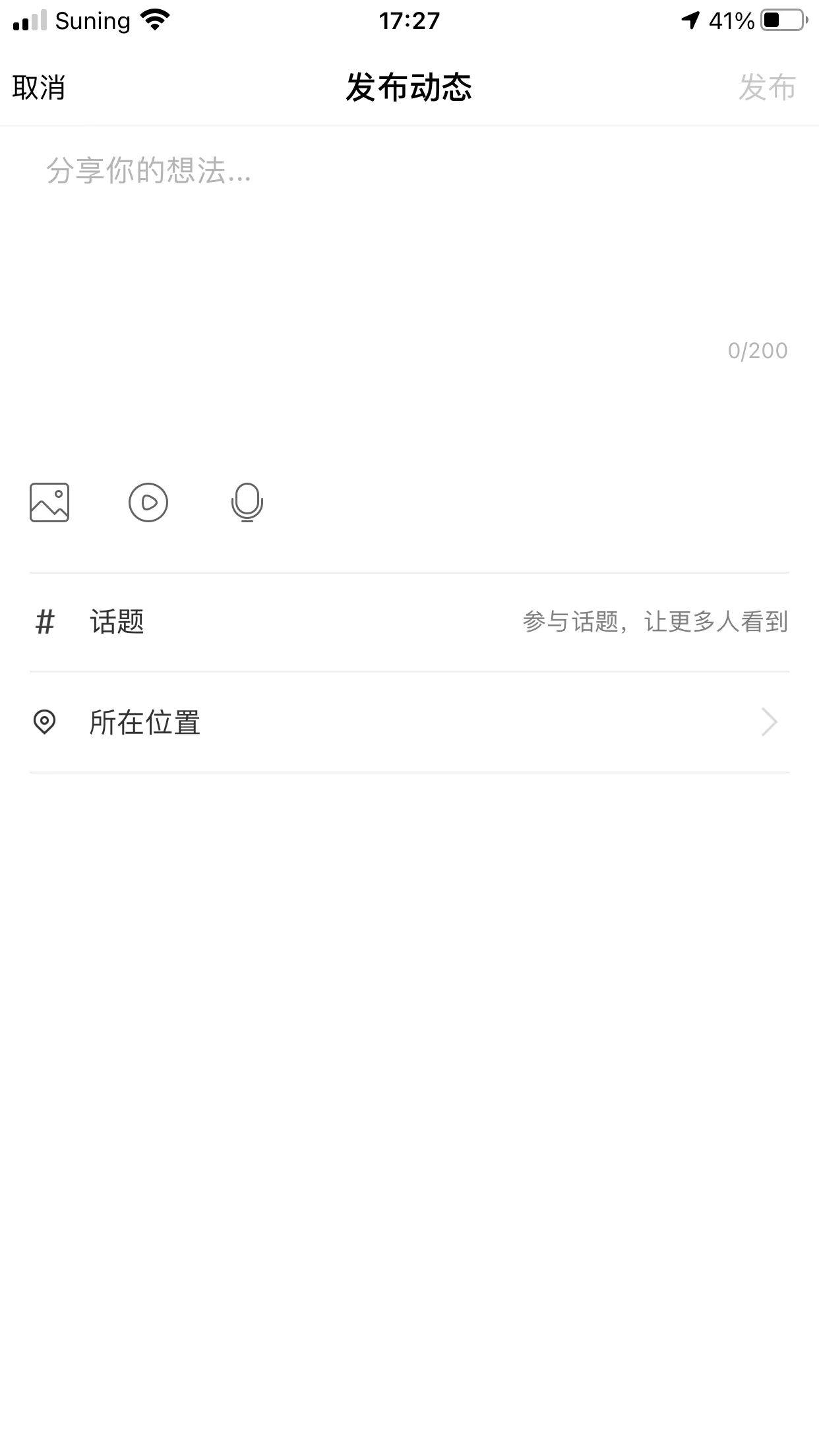Viewport: 819px width, 1456px height.
Task: Click the 0/200 character counter
Action: tap(756, 350)
